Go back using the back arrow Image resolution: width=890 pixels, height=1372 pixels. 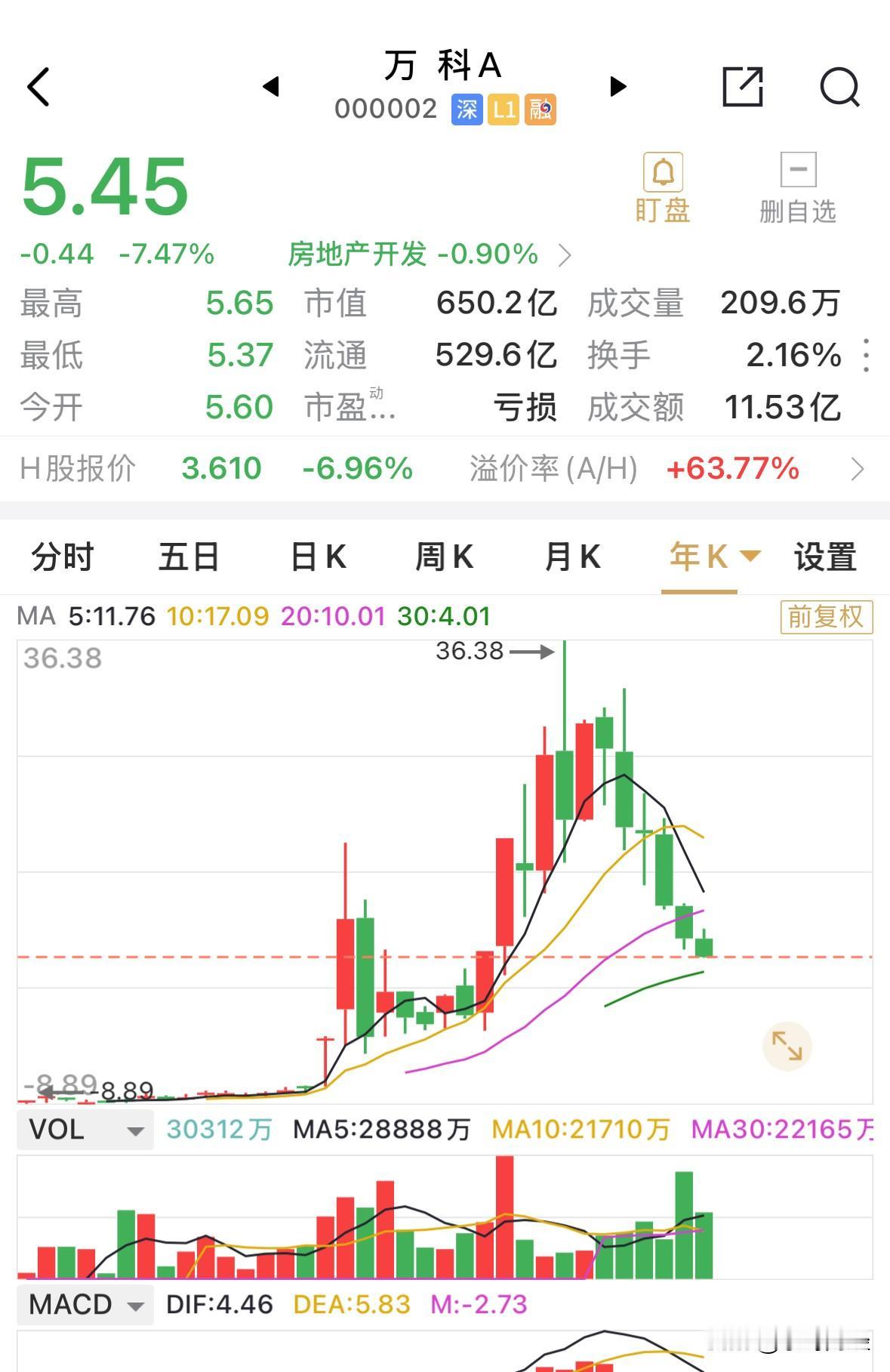point(39,85)
